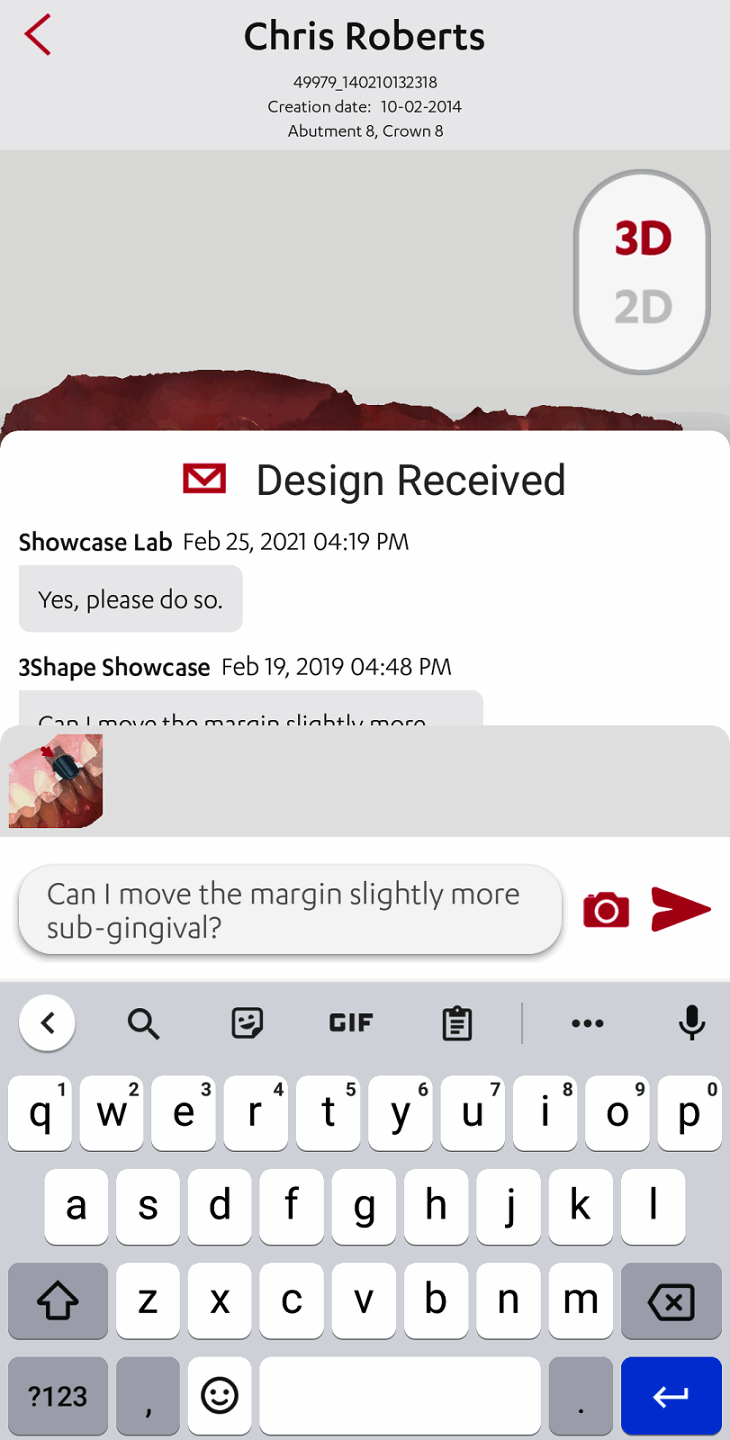The image size is (730, 1440).
Task: Open the keyboard GIF picker
Action: coord(351,1023)
